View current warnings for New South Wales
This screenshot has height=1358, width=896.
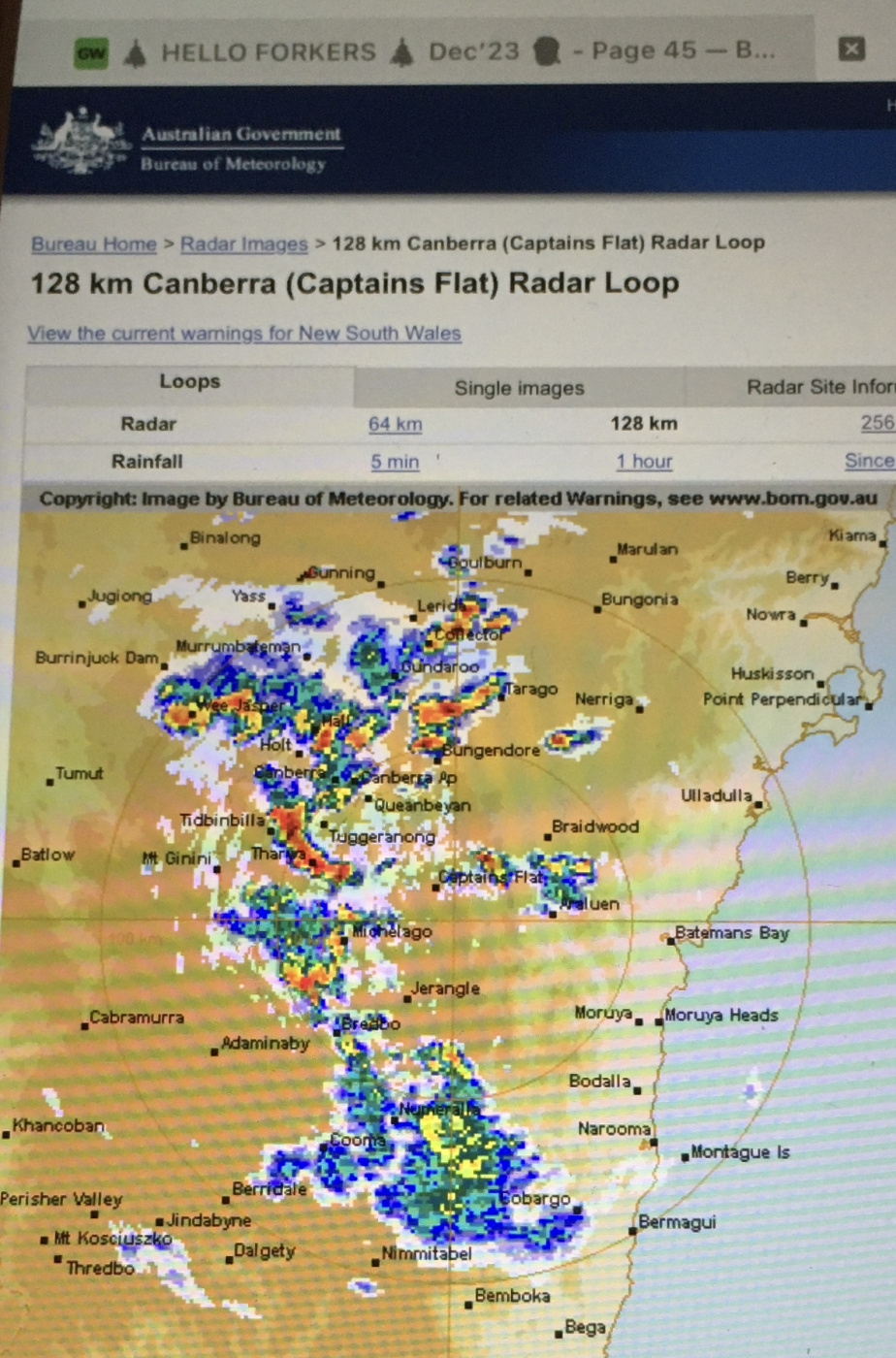coord(244,334)
